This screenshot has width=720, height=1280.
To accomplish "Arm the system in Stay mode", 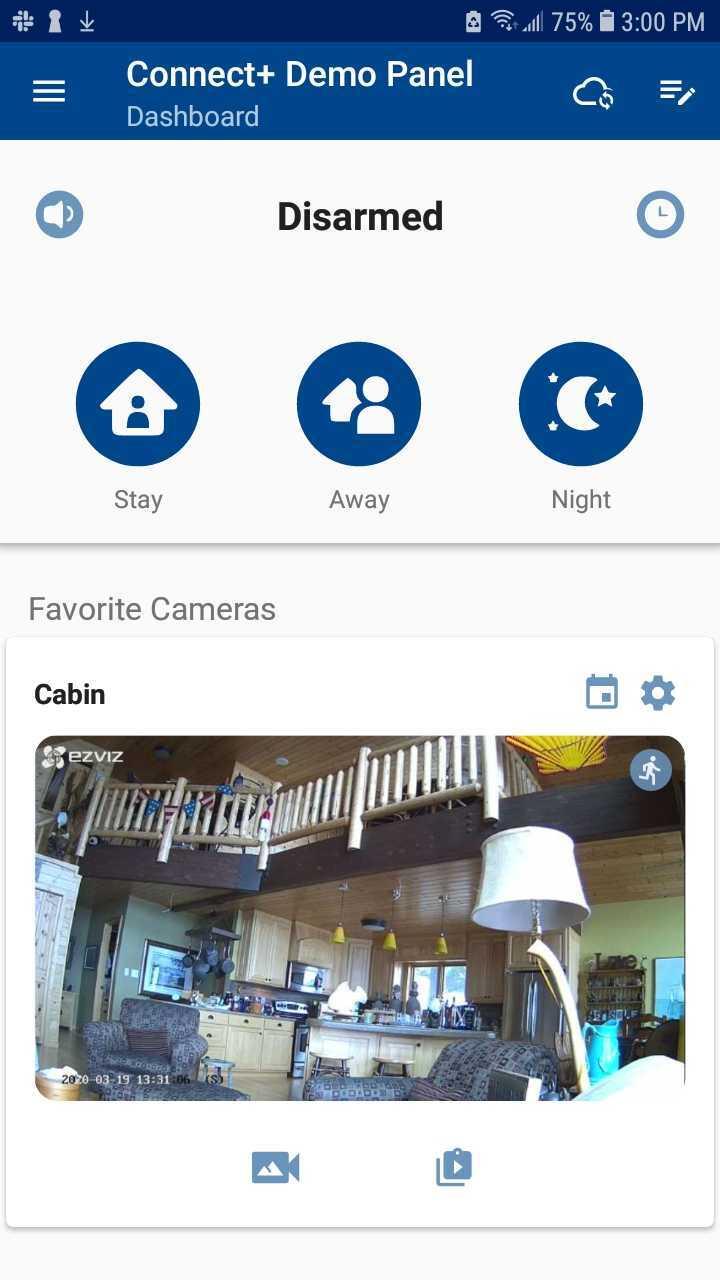I will pyautogui.click(x=138, y=404).
